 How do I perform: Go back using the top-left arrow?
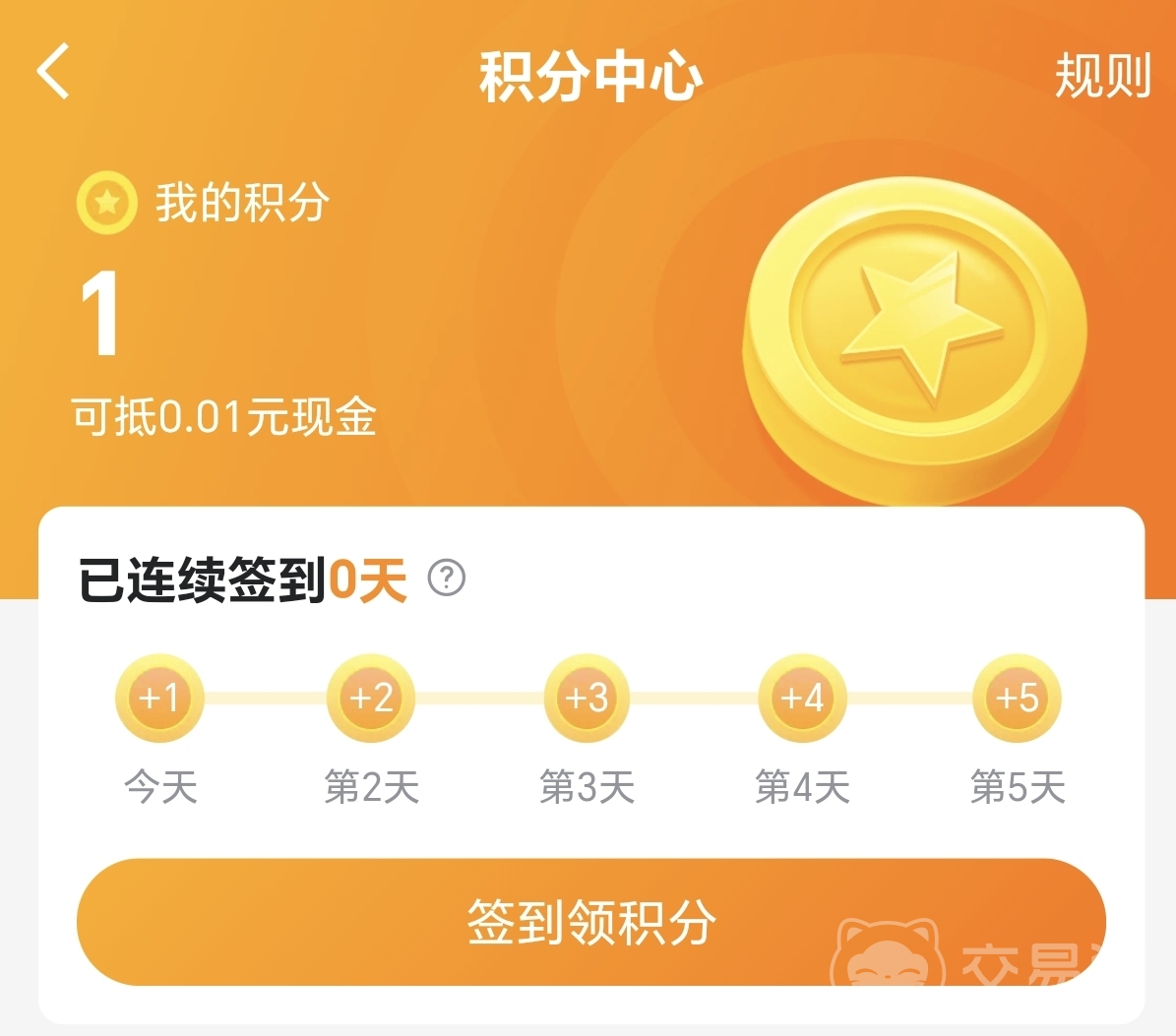point(54,72)
